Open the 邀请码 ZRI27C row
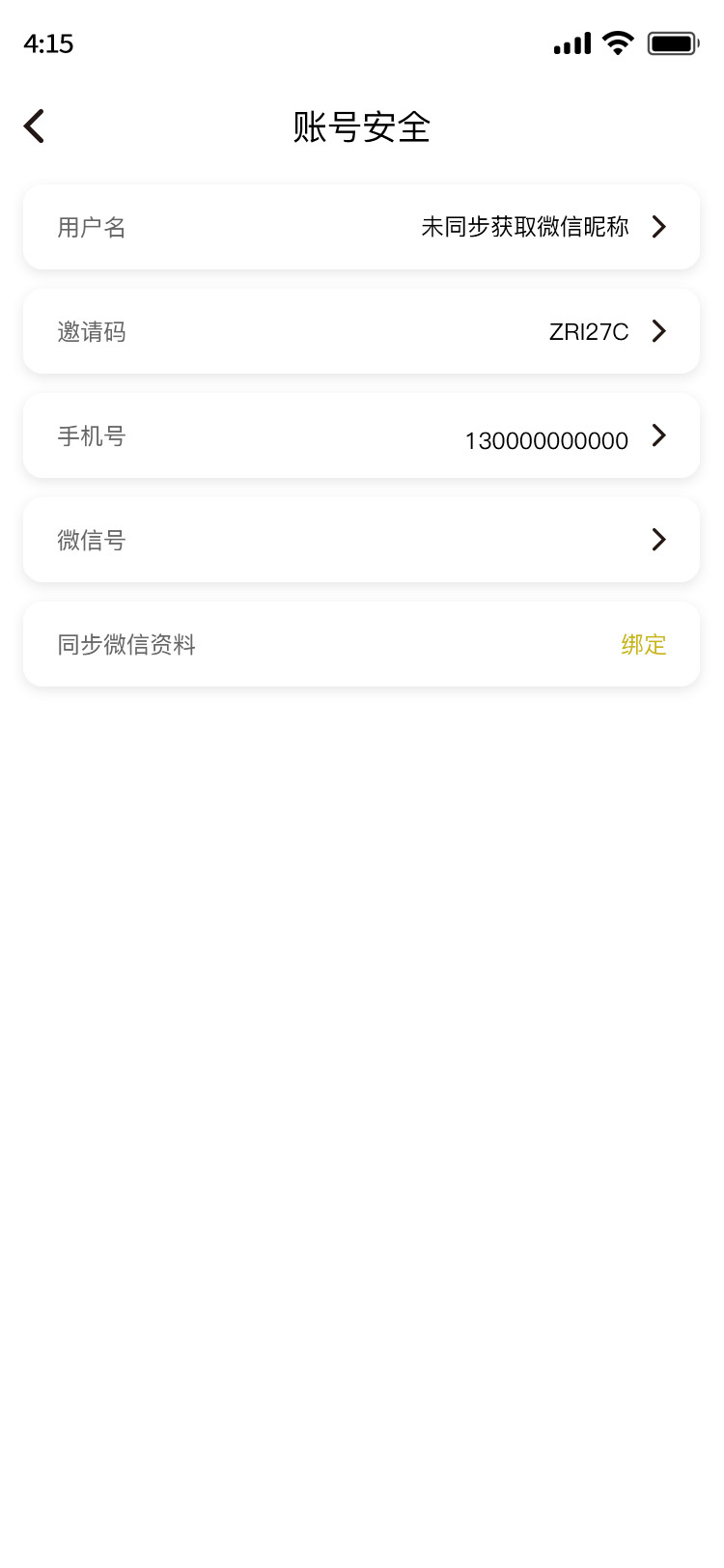The height and width of the screenshot is (1568, 724). tap(361, 331)
